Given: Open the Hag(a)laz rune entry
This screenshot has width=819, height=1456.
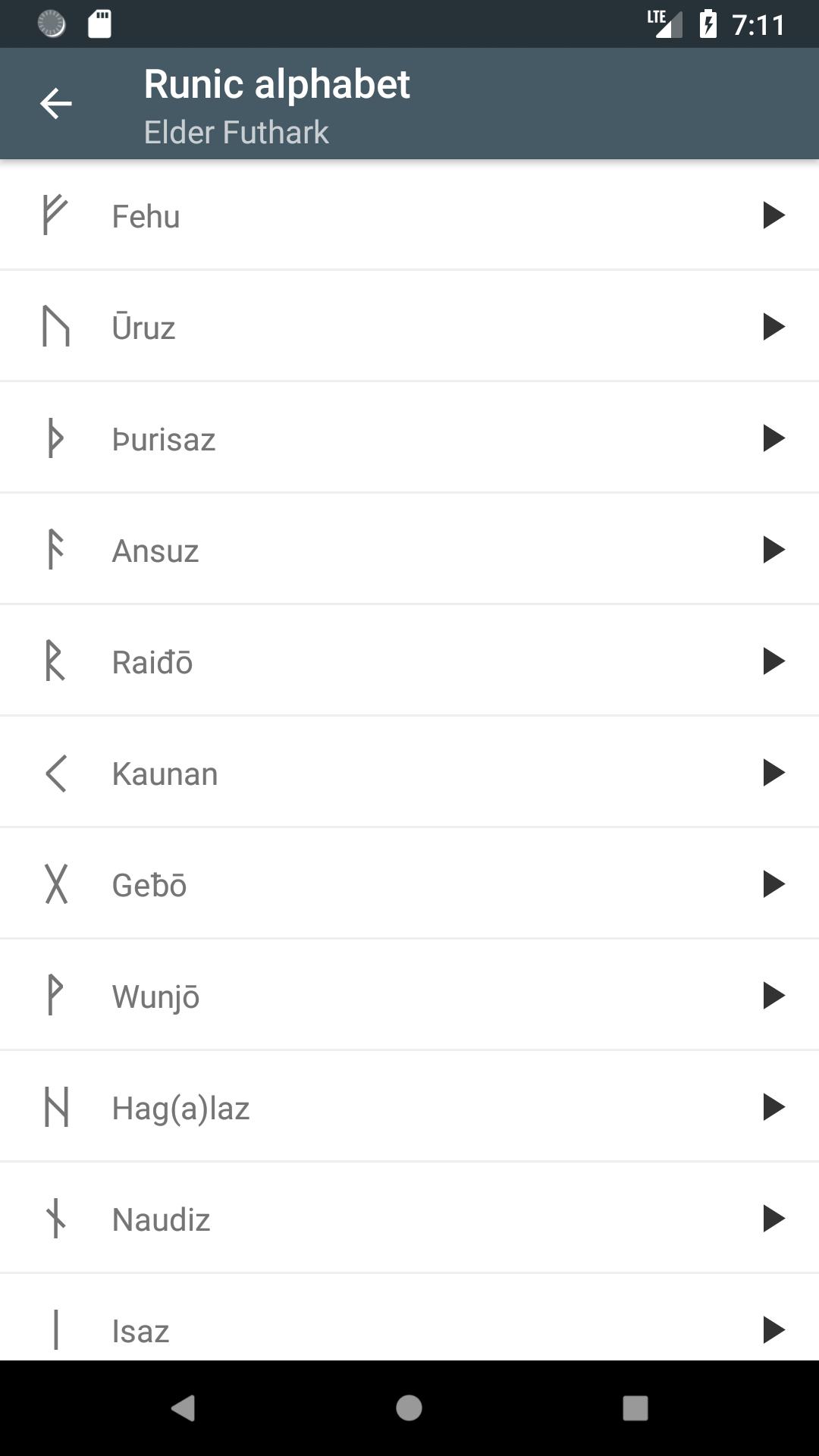Looking at the screenshot, I should pyautogui.click(x=409, y=1107).
